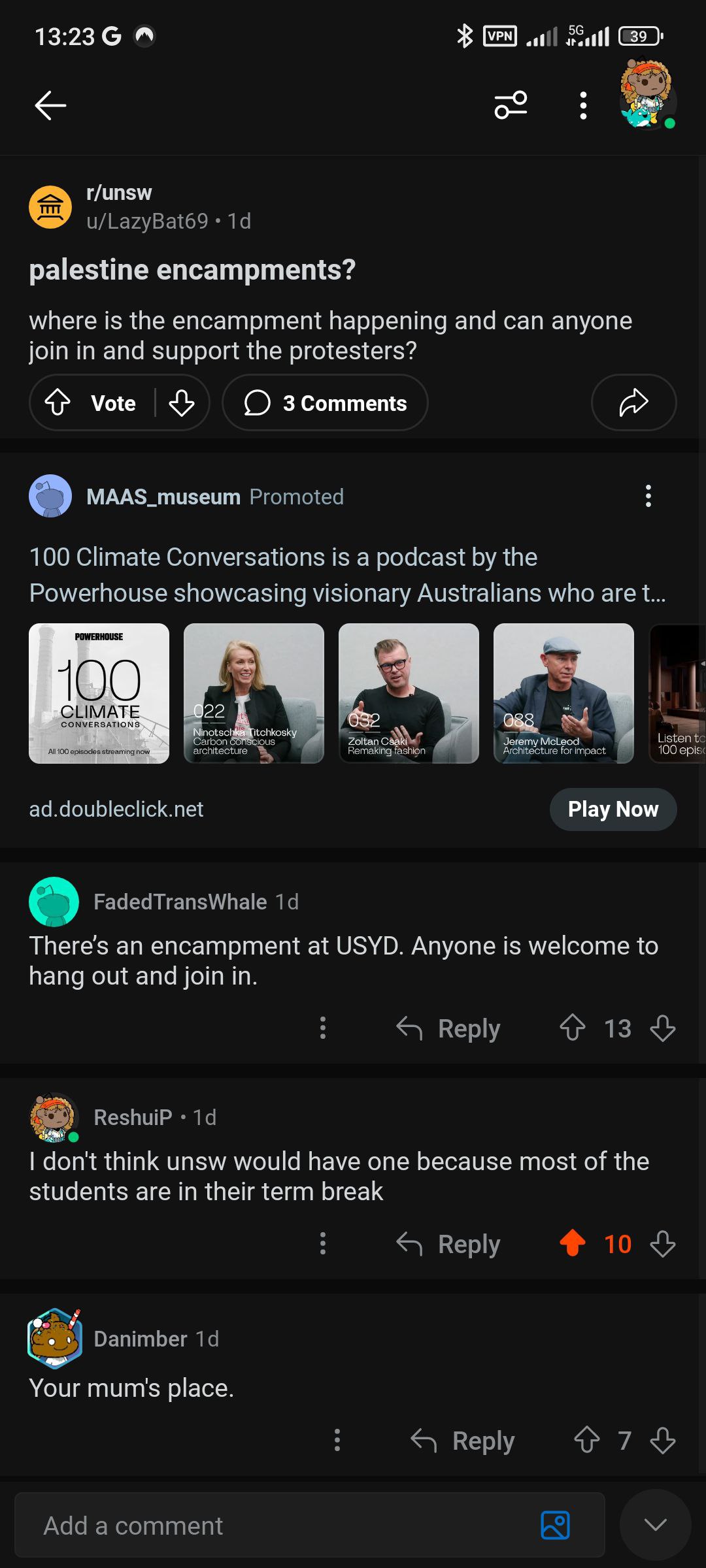Open the post overflow menu
706x1568 pixels.
[x=583, y=105]
